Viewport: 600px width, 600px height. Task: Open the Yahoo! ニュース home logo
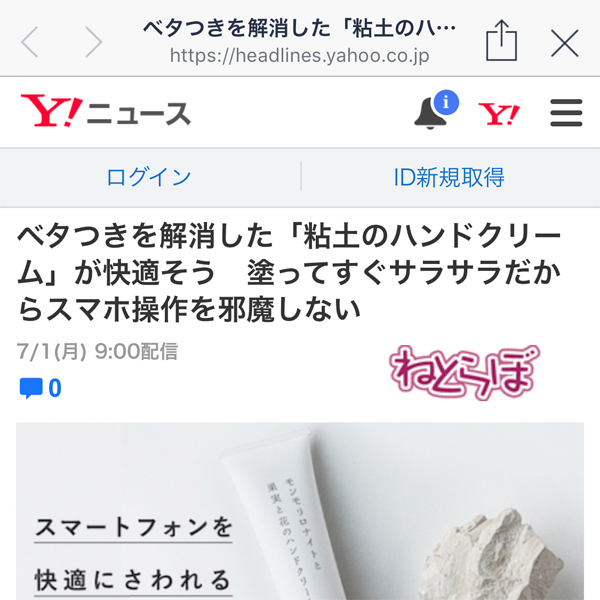(105, 112)
